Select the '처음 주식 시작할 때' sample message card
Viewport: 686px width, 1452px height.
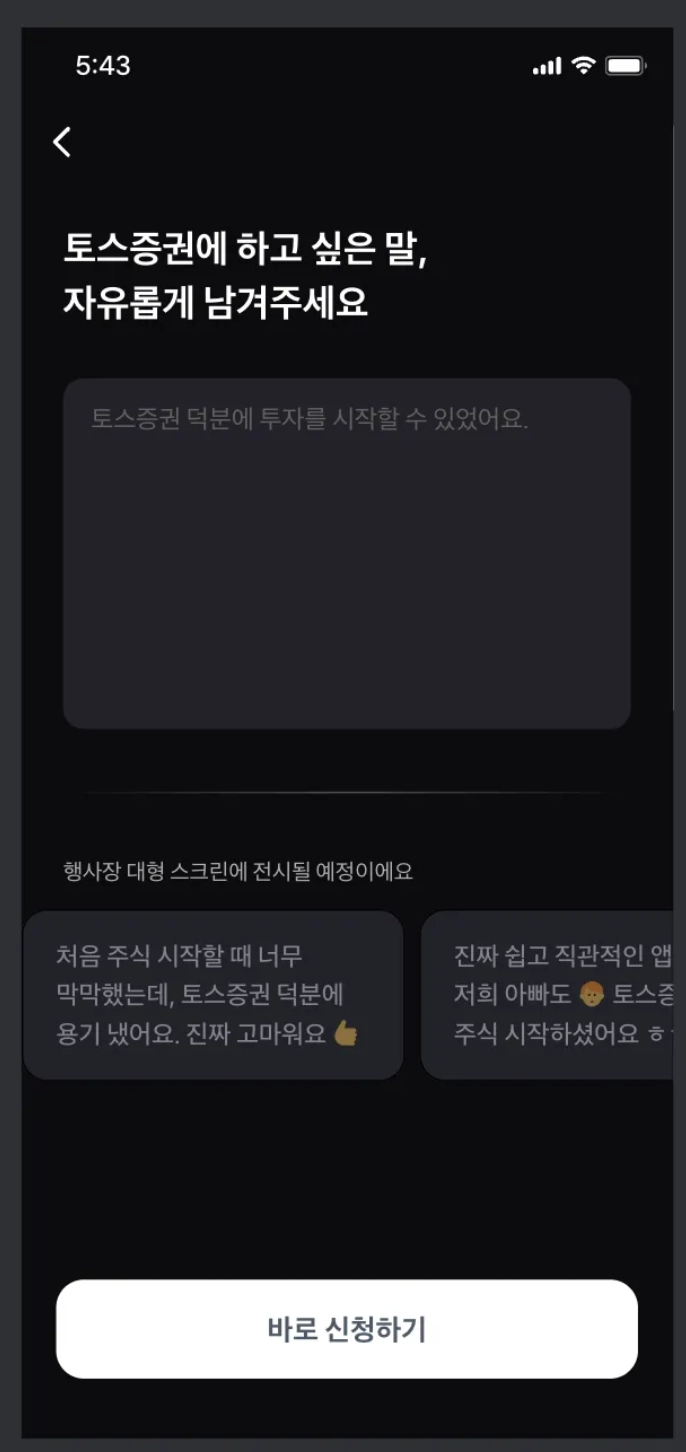(x=213, y=995)
